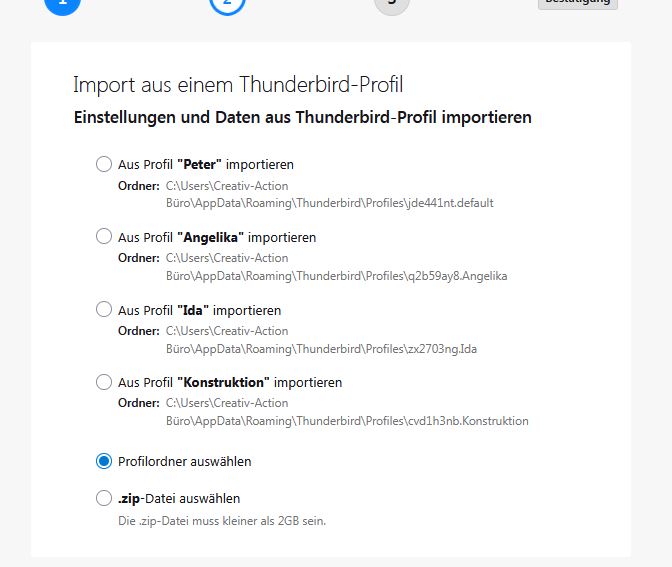Select the "Konstruktion" profile for import
672x567 pixels.
104,382
